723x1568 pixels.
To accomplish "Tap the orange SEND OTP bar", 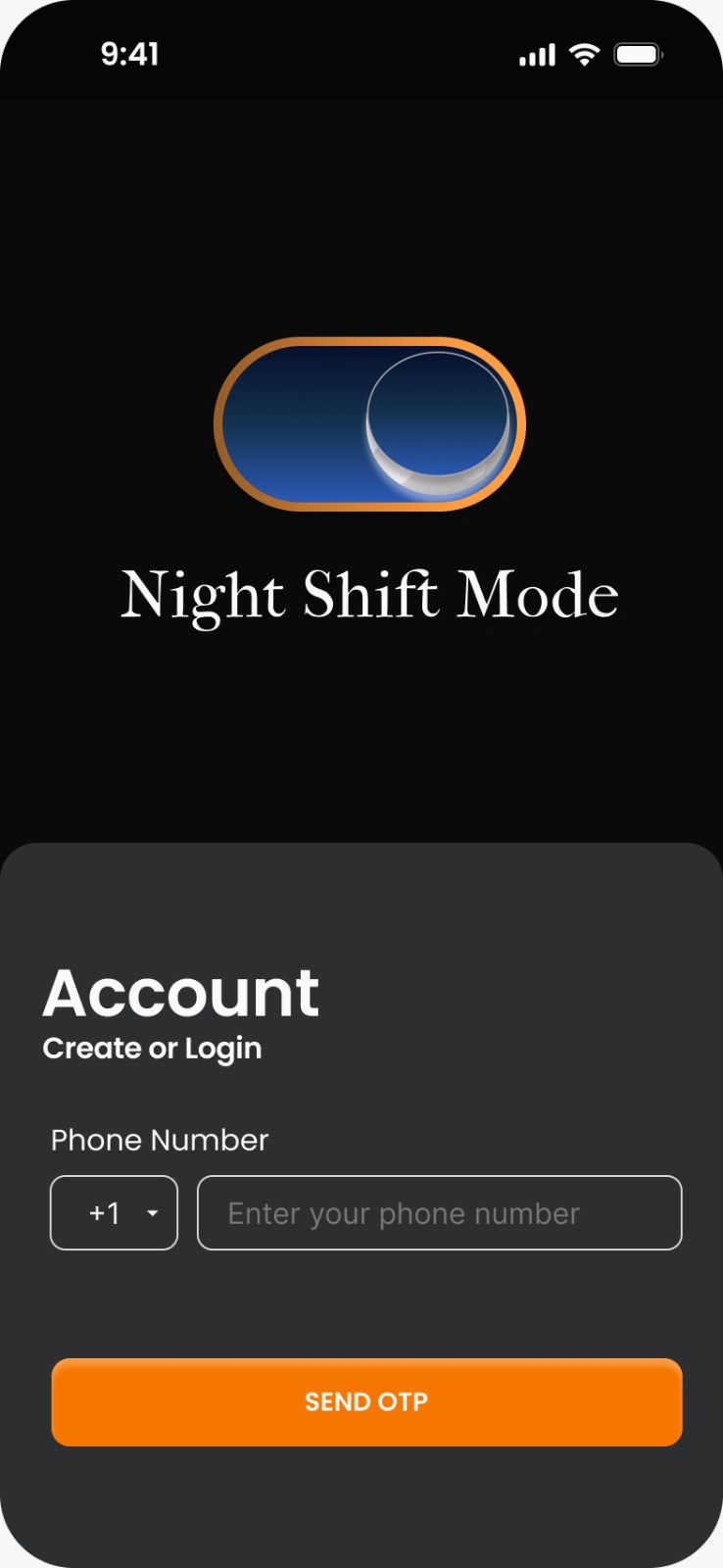I will tap(366, 1401).
